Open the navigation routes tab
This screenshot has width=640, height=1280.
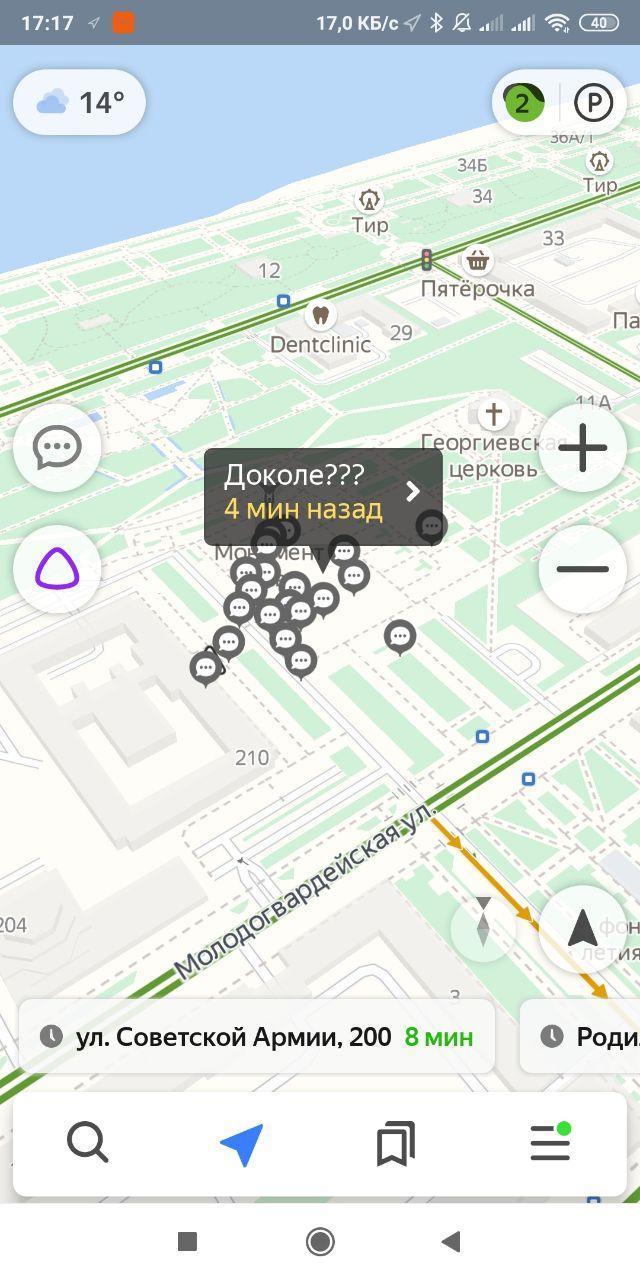click(241, 1144)
